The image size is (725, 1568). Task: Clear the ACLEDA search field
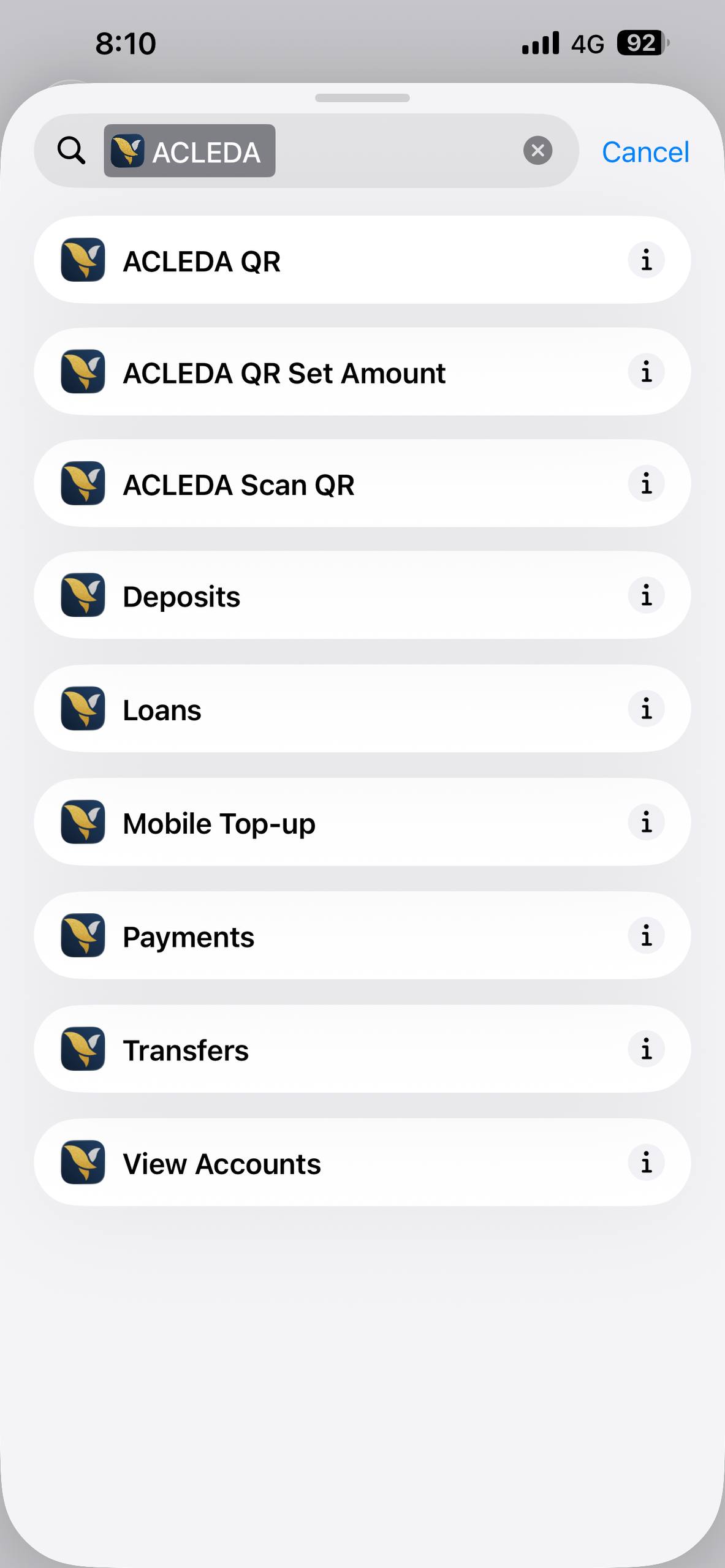coord(537,151)
